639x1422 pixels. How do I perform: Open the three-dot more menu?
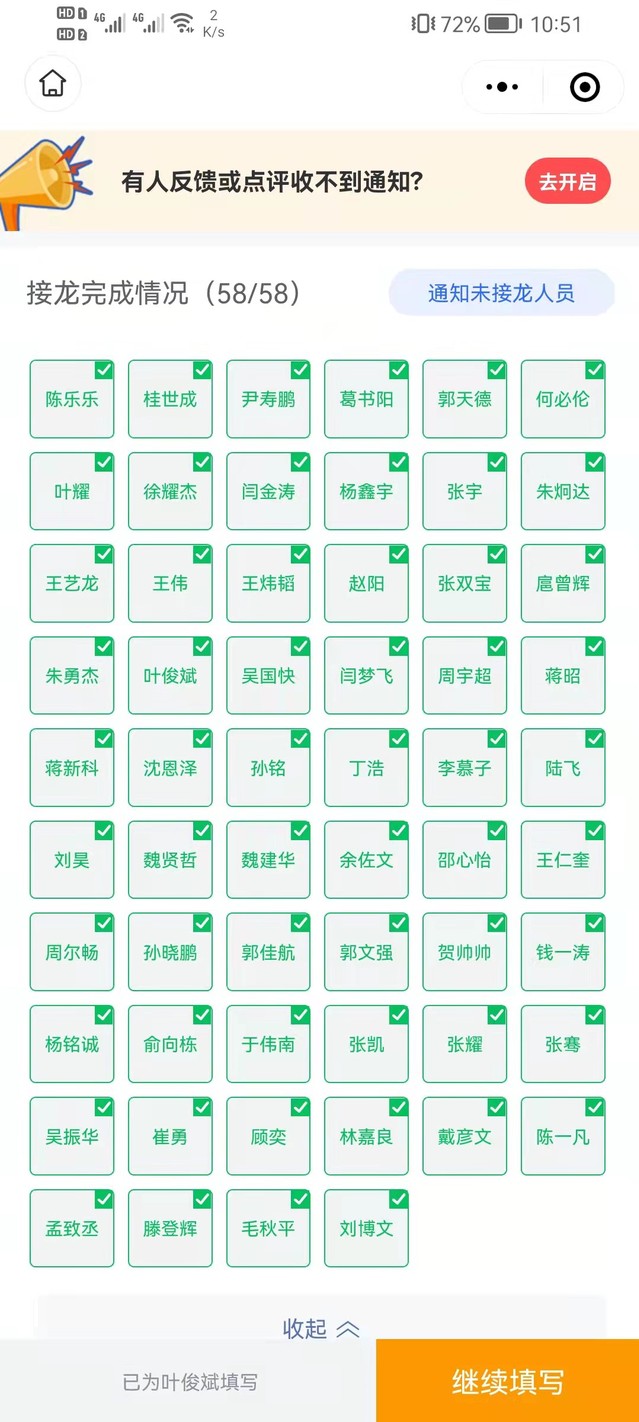pos(501,87)
